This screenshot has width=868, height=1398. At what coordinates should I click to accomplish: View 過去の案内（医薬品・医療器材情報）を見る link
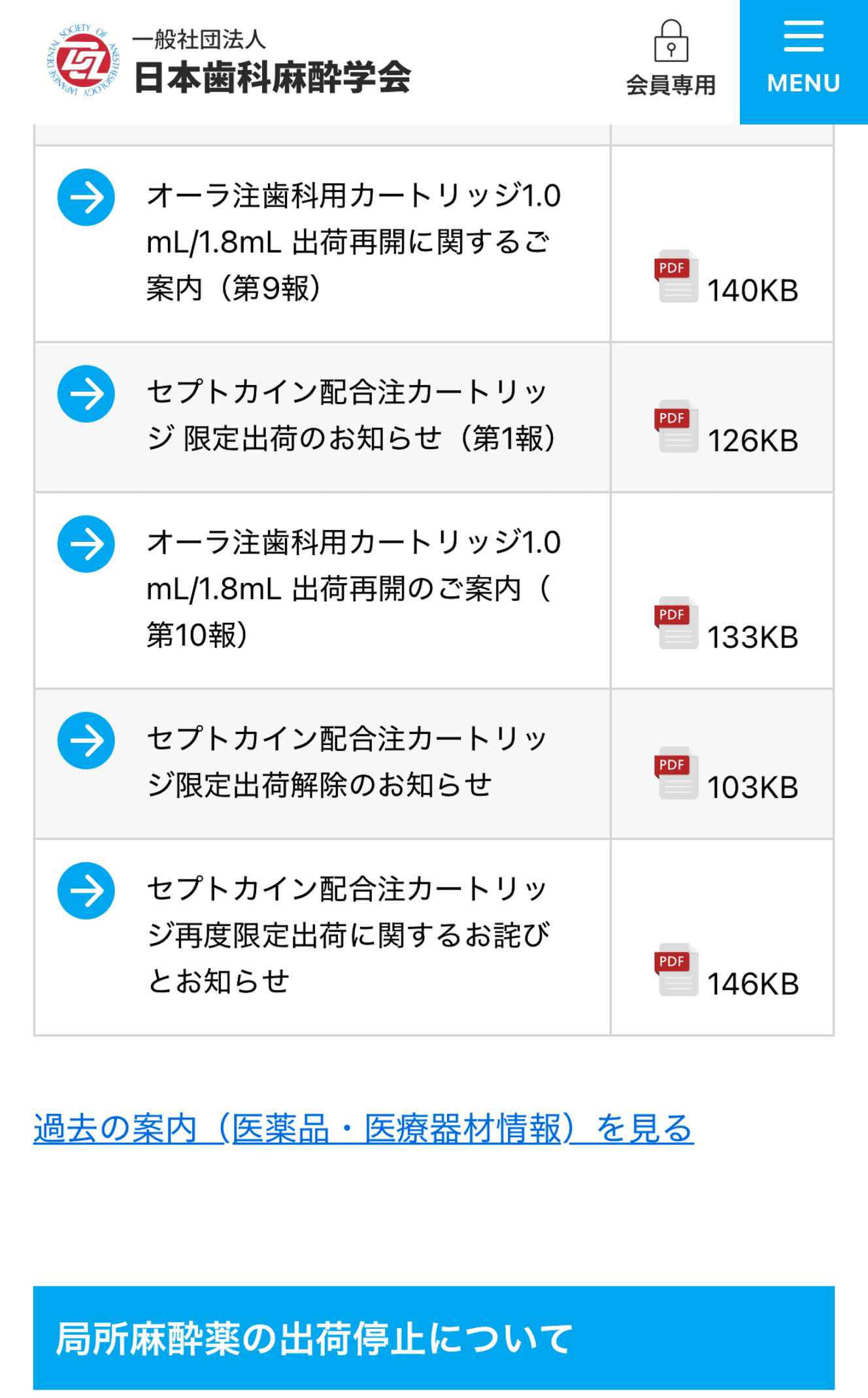363,1129
